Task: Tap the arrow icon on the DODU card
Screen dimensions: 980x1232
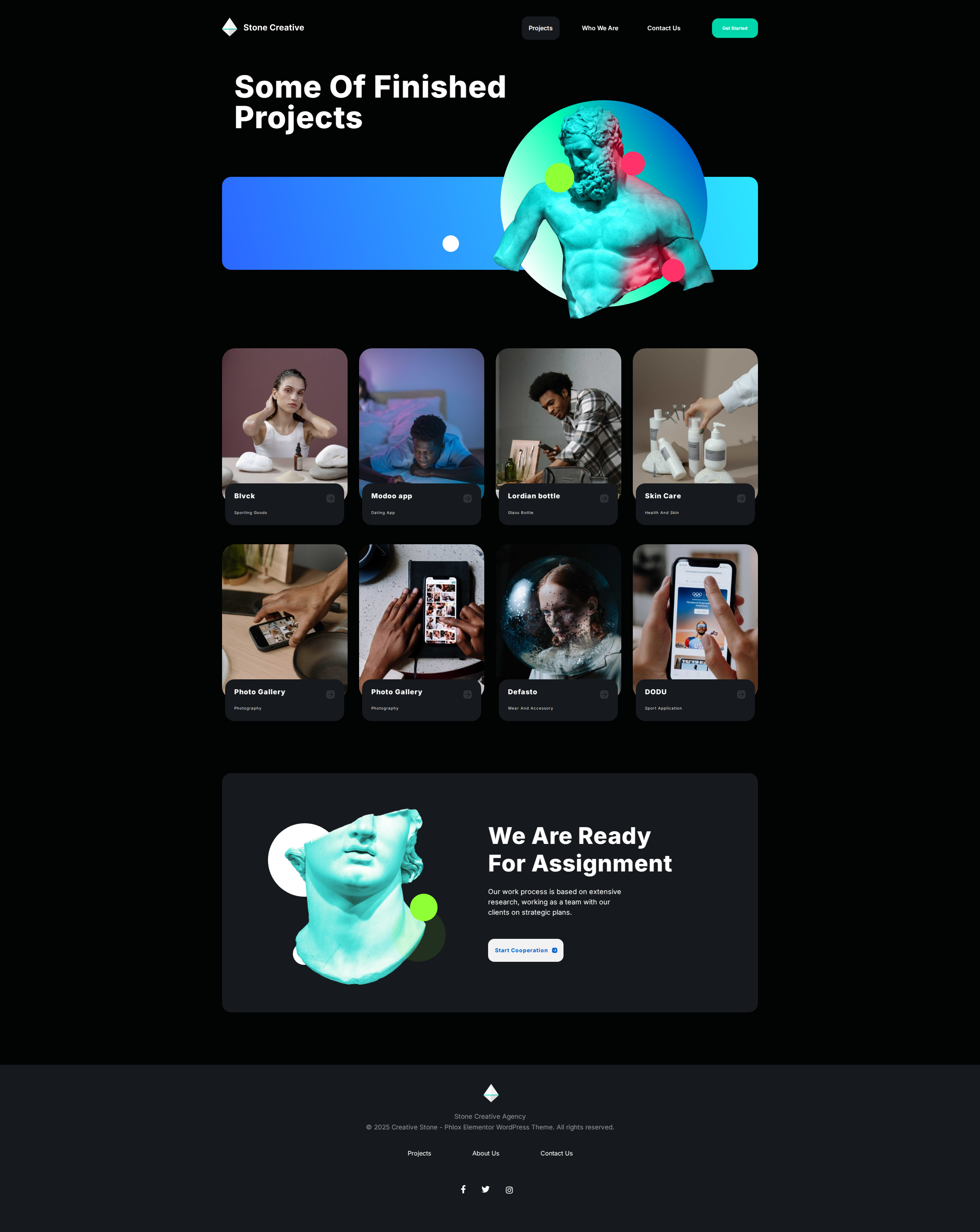Action: click(741, 694)
